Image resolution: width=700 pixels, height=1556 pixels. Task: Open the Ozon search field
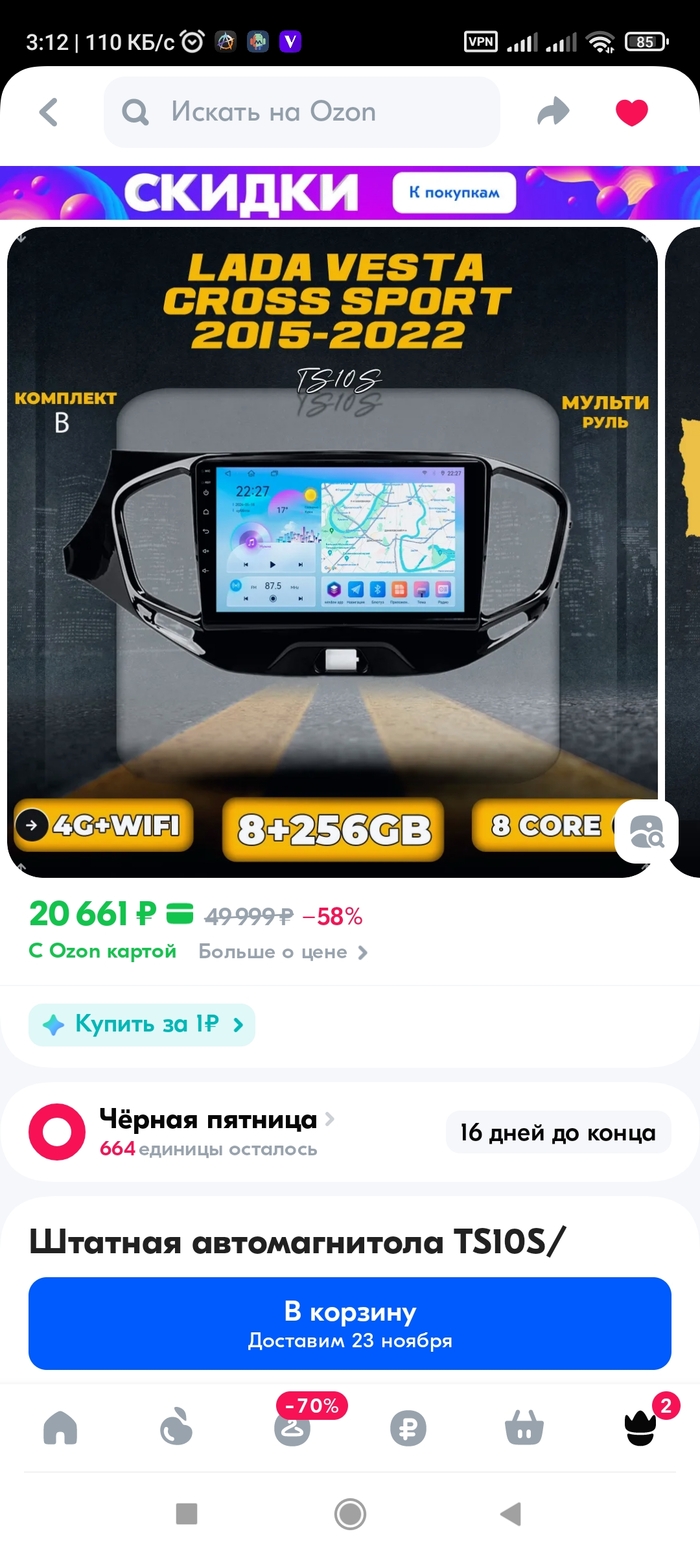[x=300, y=112]
